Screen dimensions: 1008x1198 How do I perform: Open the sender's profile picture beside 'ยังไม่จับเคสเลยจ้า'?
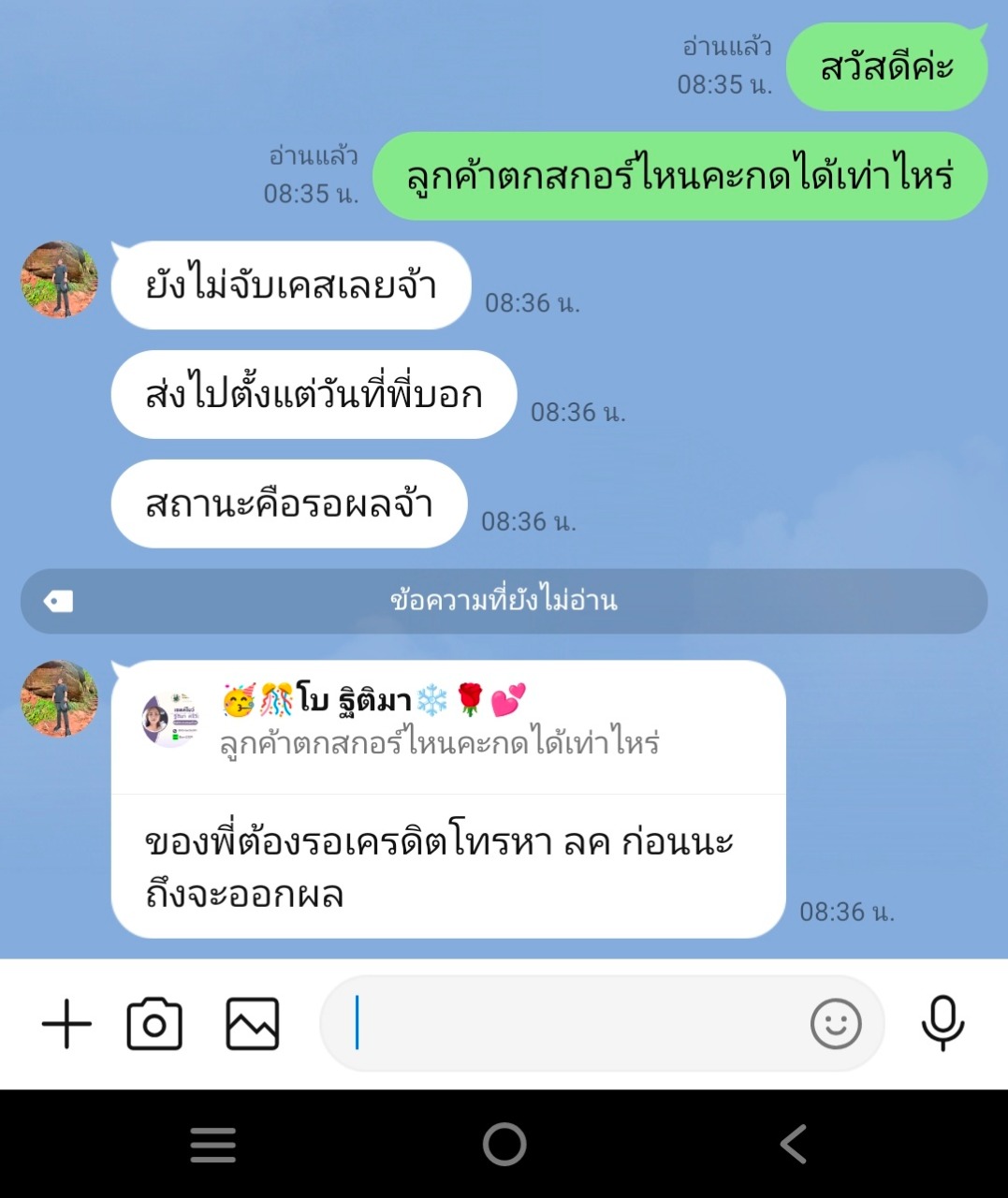[x=59, y=280]
